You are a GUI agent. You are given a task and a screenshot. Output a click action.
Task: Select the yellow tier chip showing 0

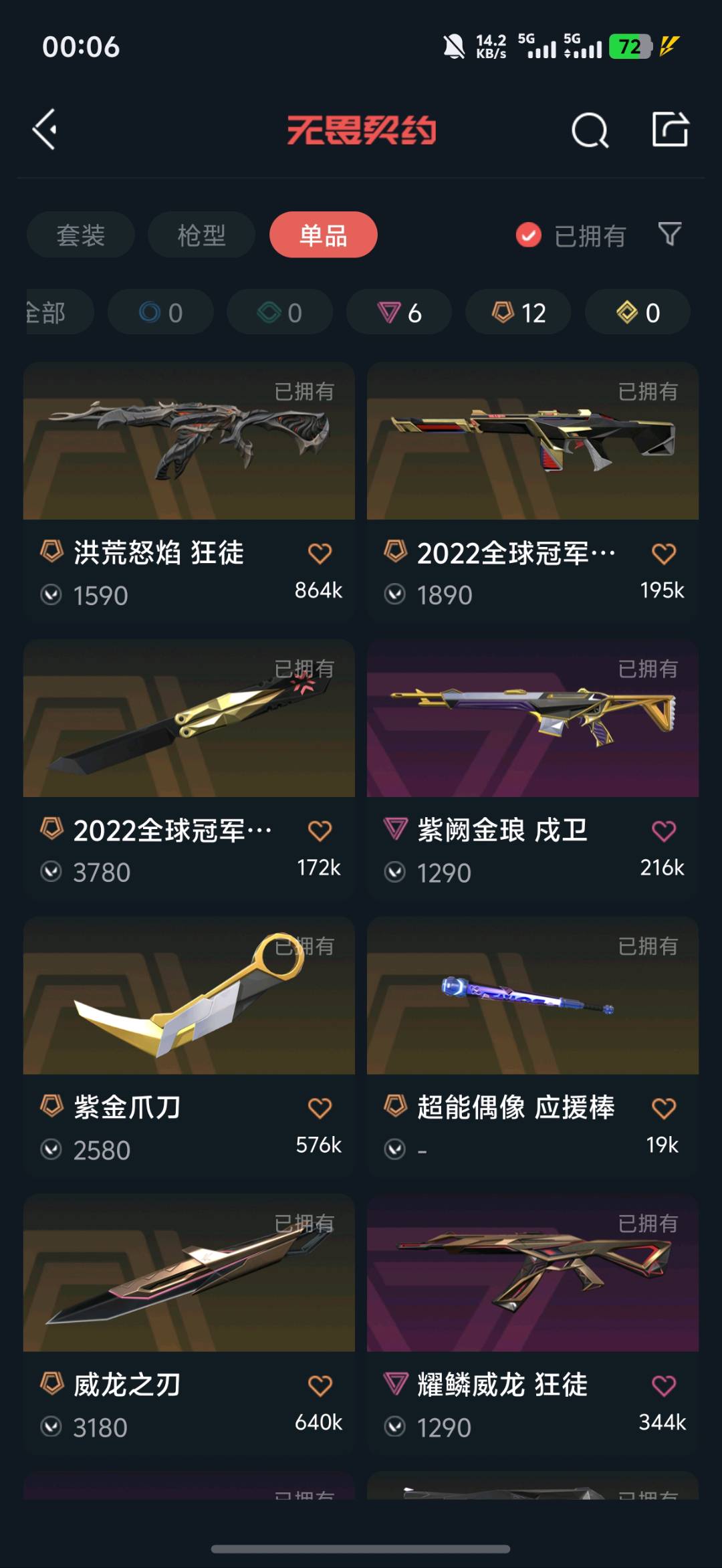coord(637,312)
